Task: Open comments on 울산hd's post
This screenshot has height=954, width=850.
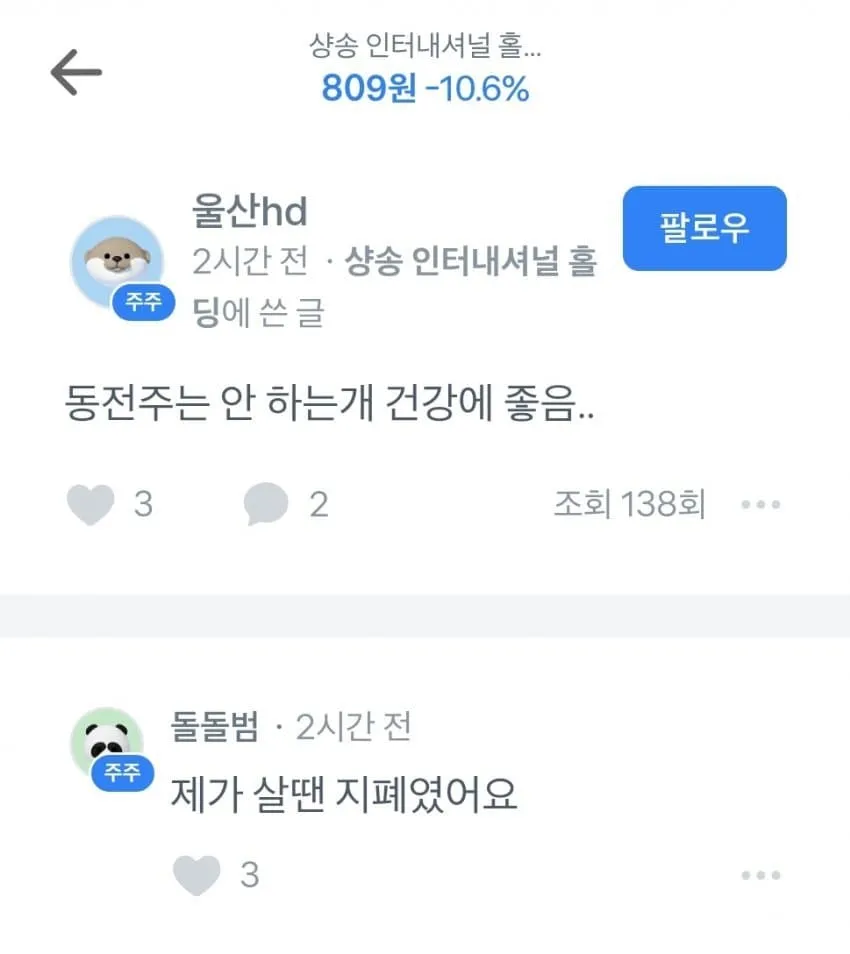Action: click(x=266, y=504)
